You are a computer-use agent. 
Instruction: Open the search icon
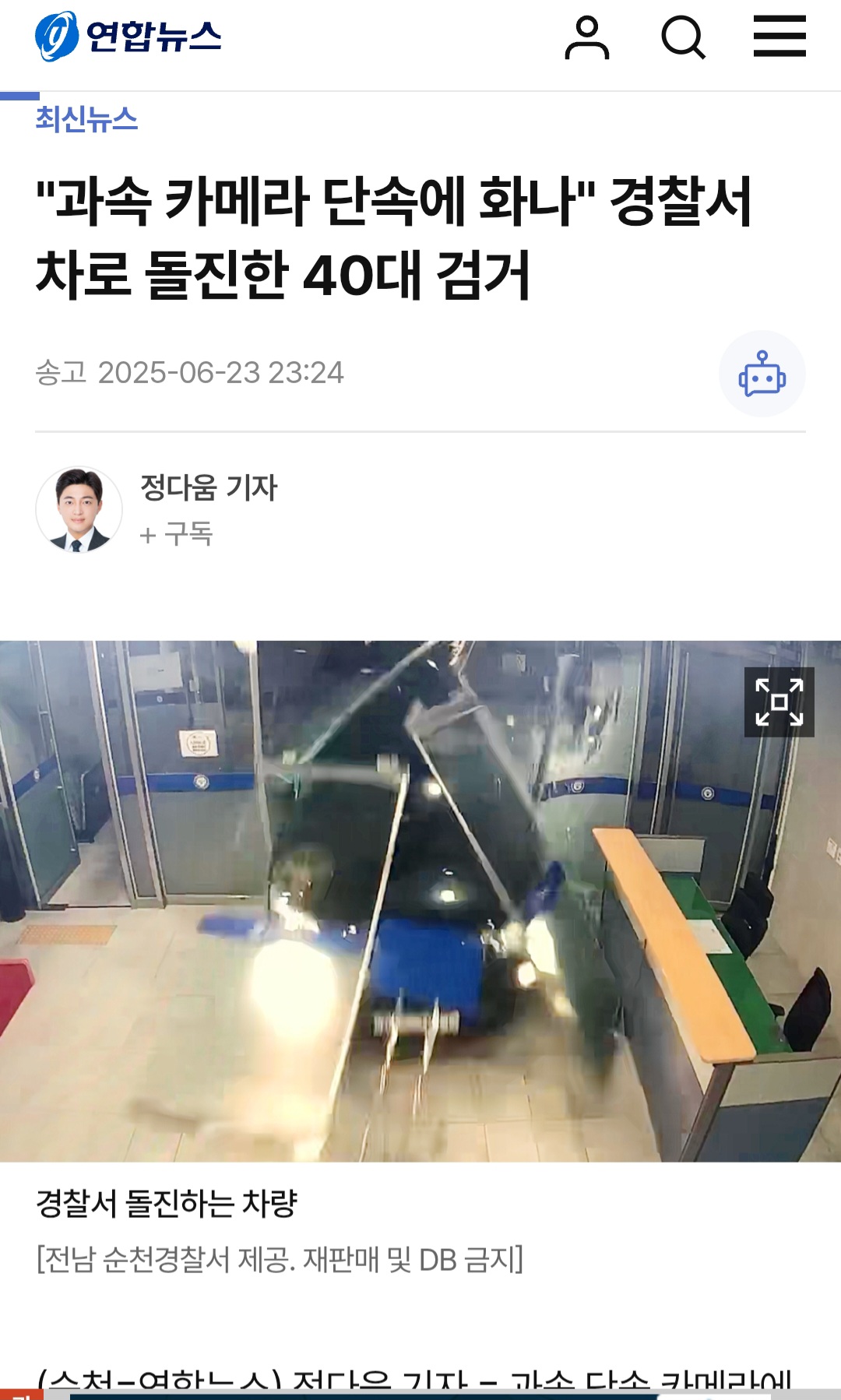click(x=683, y=37)
